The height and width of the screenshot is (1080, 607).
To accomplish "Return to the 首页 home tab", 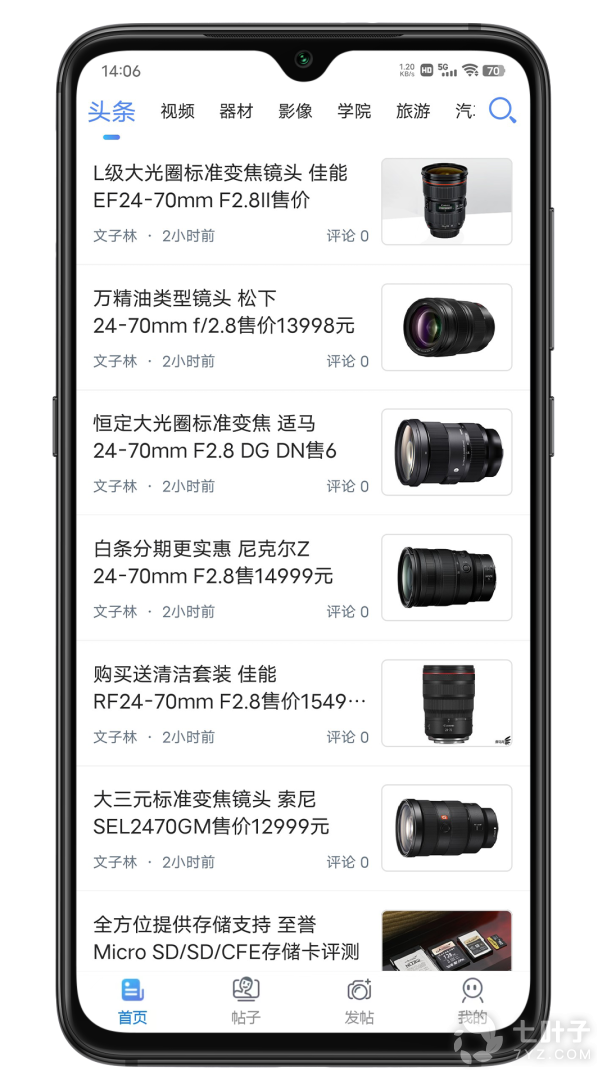I will [133, 1002].
